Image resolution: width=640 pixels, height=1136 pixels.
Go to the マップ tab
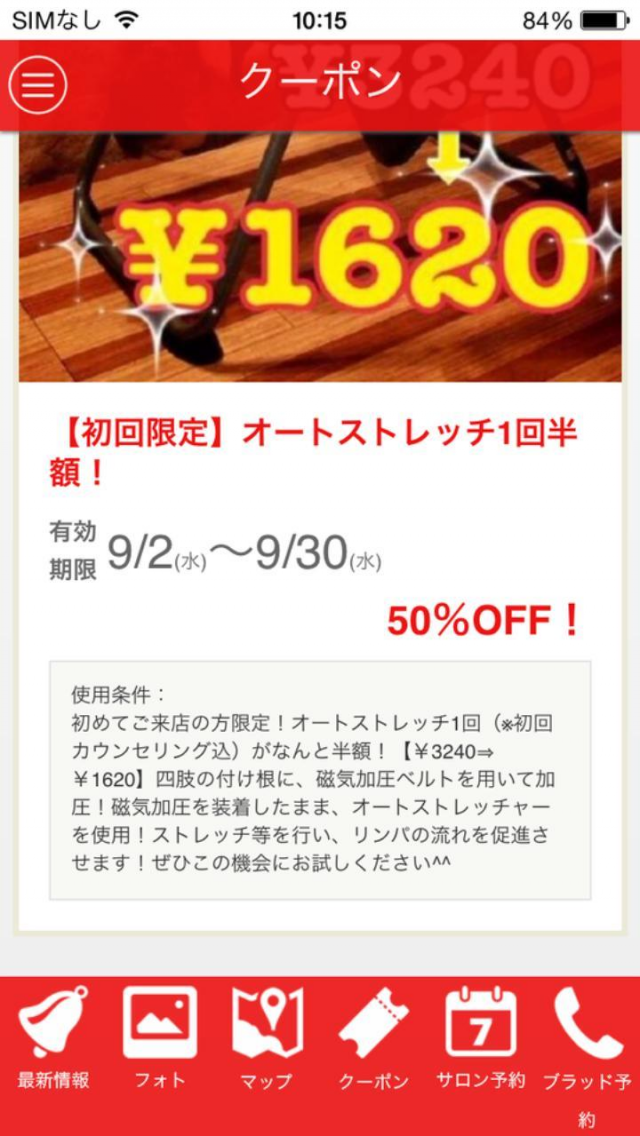pos(266,1040)
